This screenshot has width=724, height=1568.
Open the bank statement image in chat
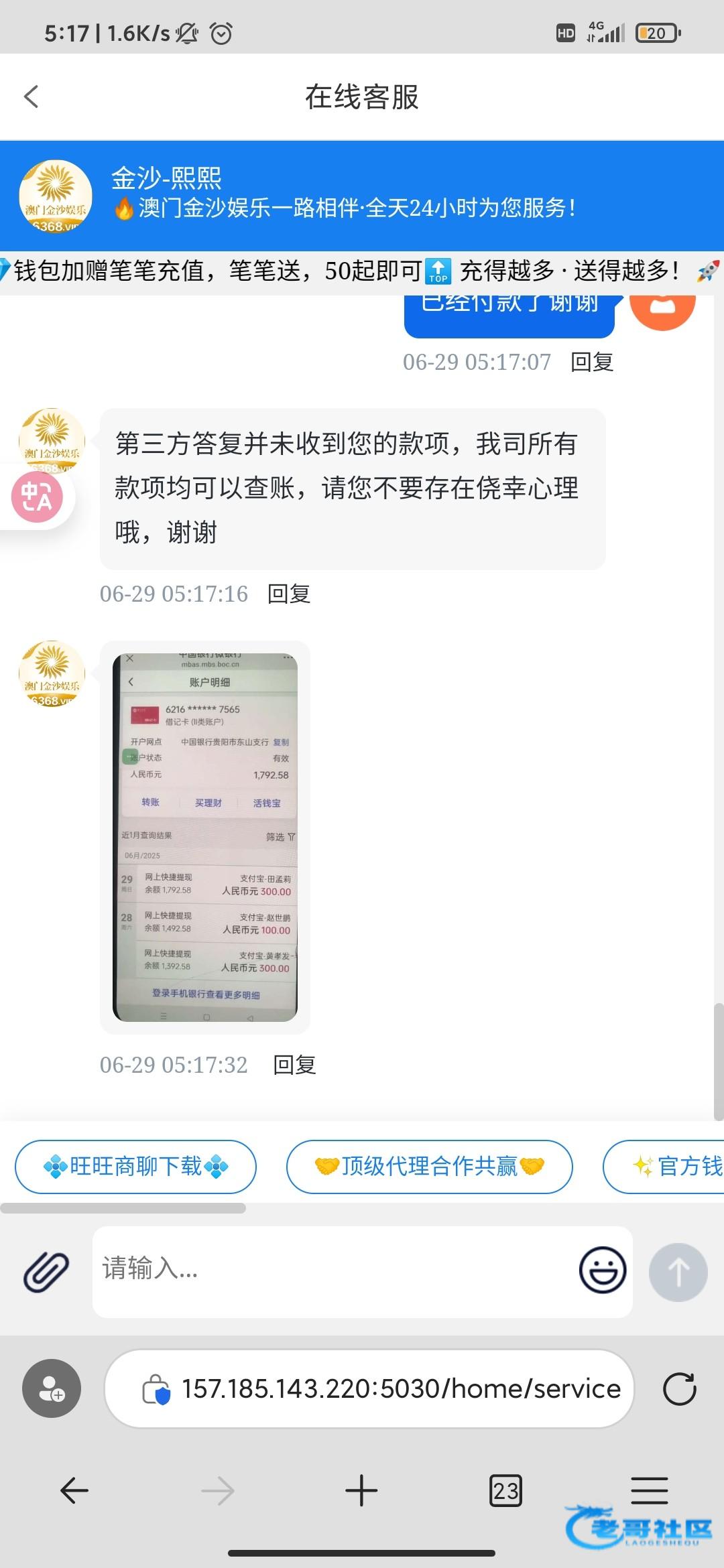point(205,837)
